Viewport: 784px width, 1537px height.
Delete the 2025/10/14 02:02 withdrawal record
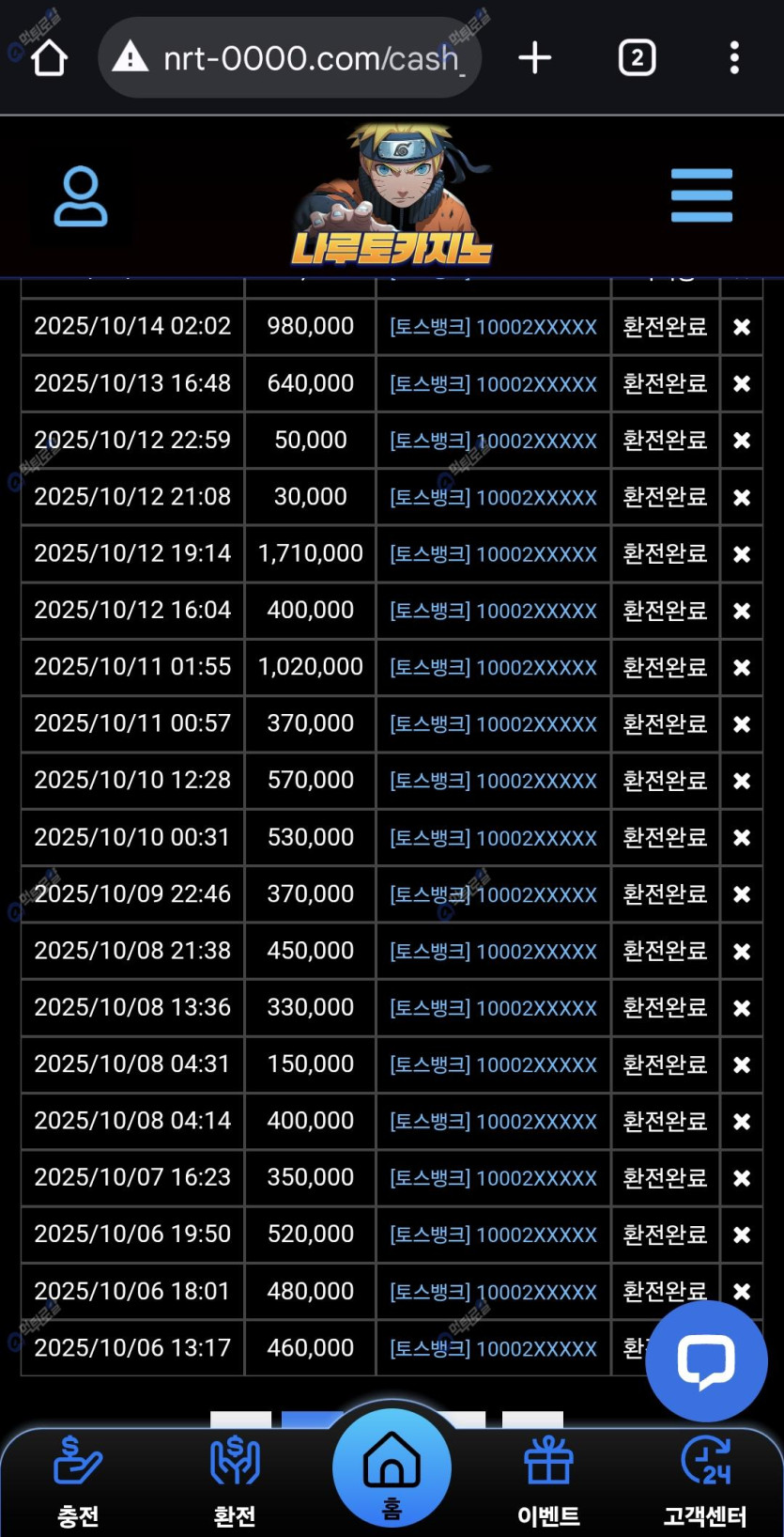pyautogui.click(x=741, y=327)
